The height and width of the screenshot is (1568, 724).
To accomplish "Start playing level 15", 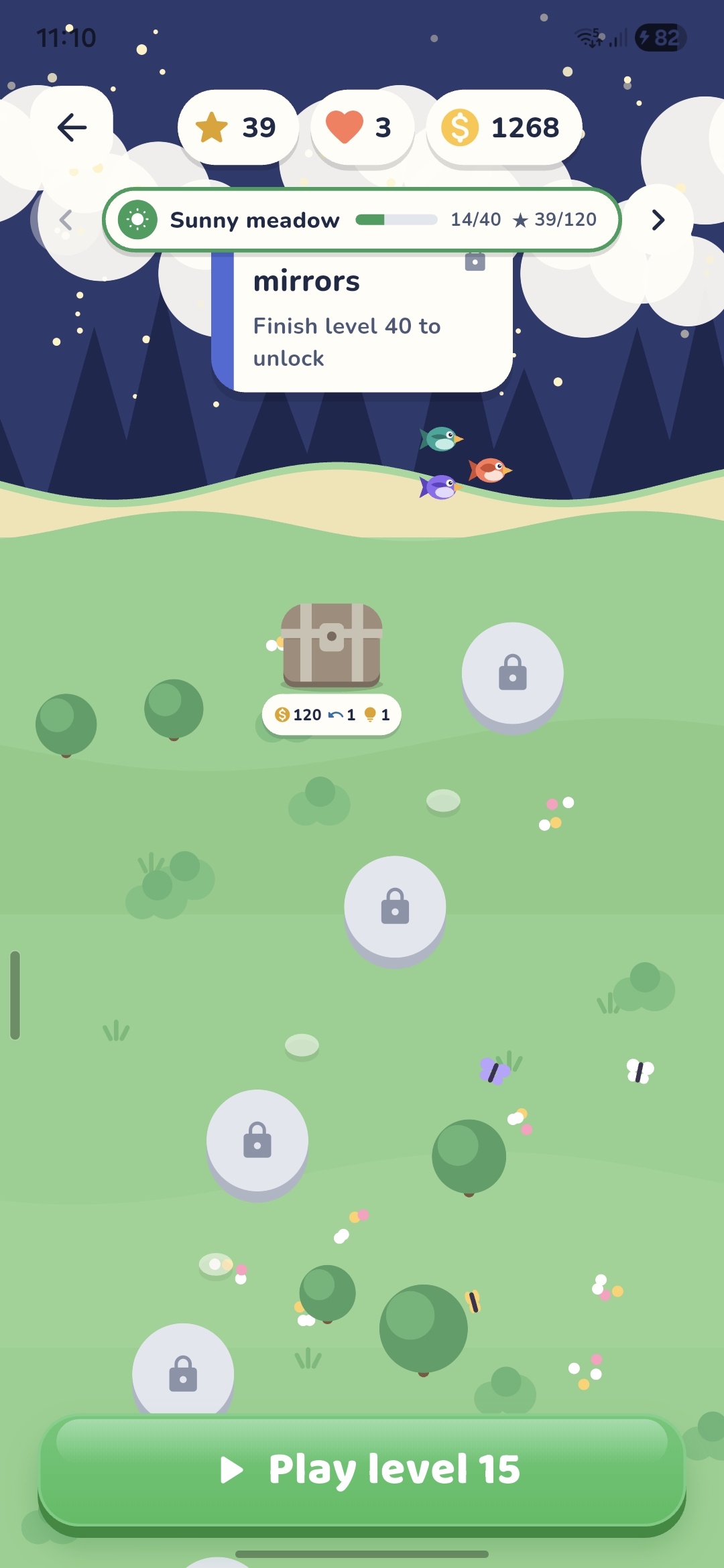I will [x=362, y=1469].
